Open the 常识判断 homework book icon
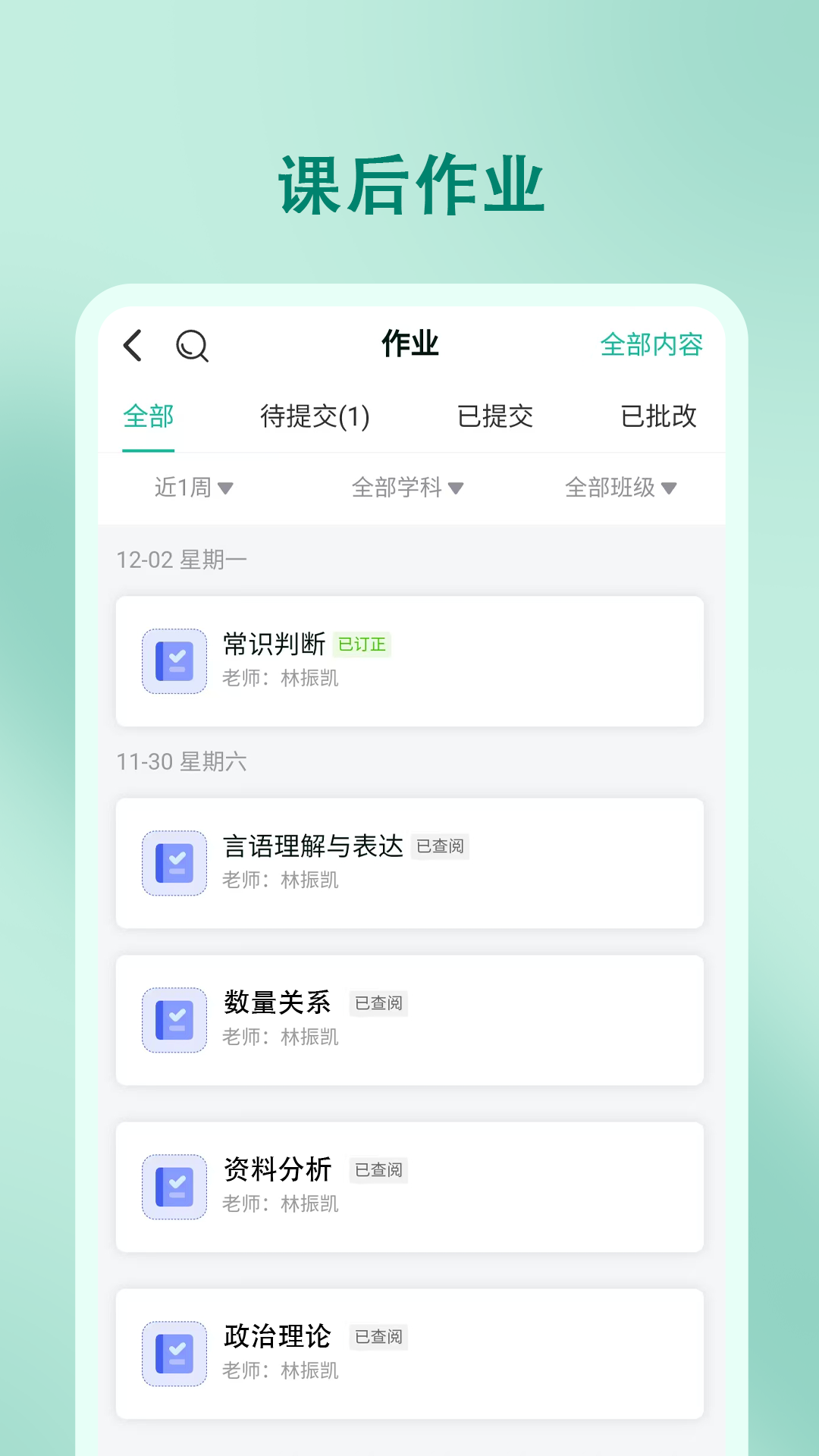Image resolution: width=819 pixels, height=1456 pixels. click(x=174, y=661)
